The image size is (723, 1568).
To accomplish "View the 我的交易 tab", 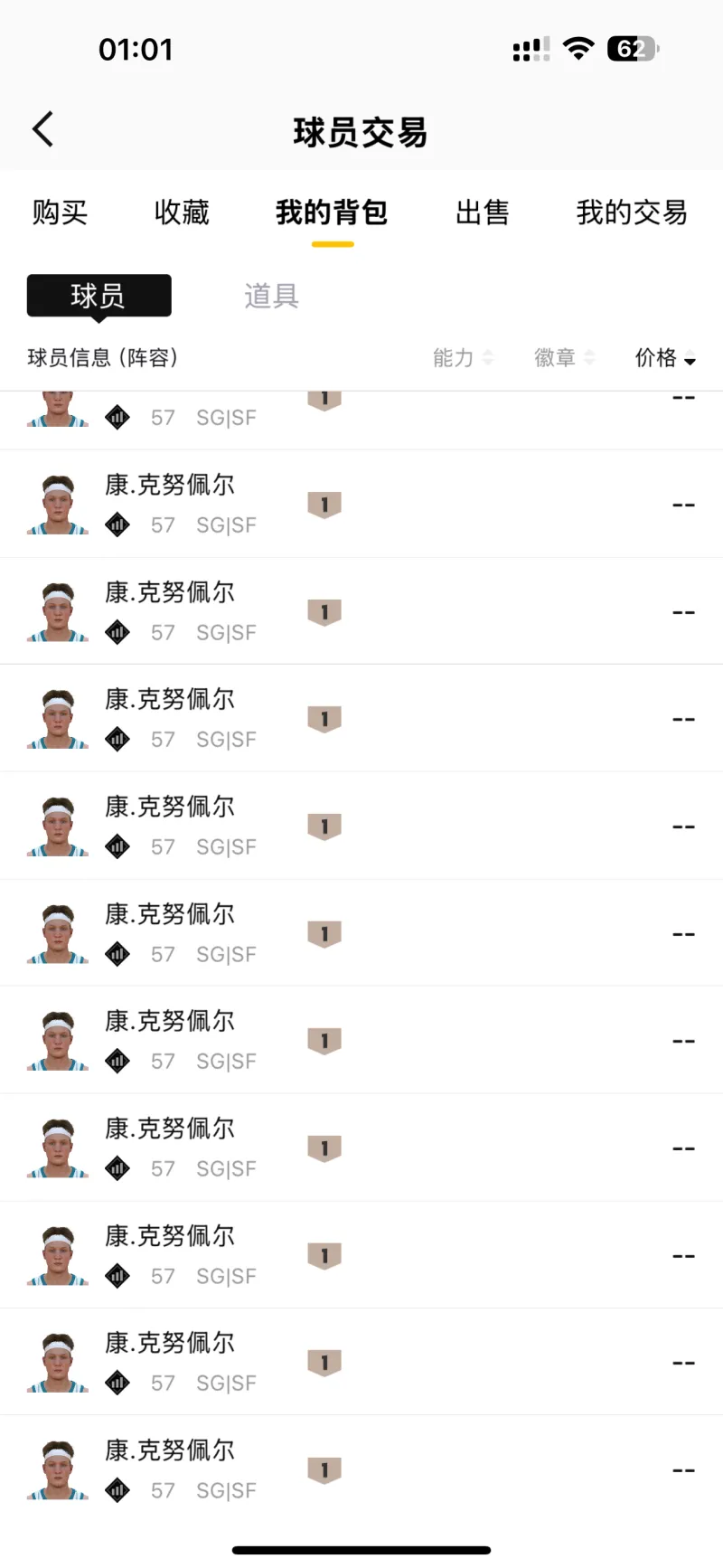I will [x=632, y=213].
